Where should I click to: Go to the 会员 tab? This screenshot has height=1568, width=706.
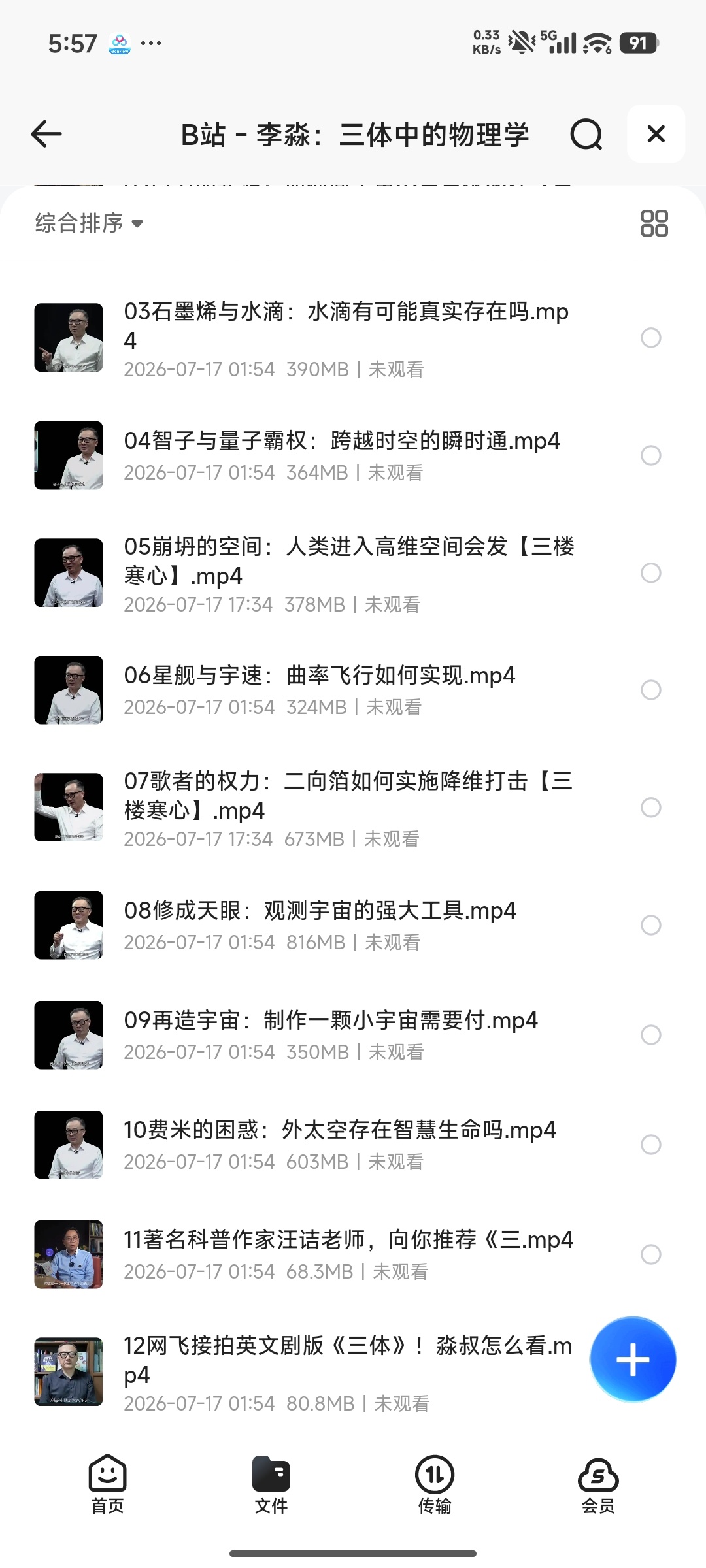(598, 1484)
